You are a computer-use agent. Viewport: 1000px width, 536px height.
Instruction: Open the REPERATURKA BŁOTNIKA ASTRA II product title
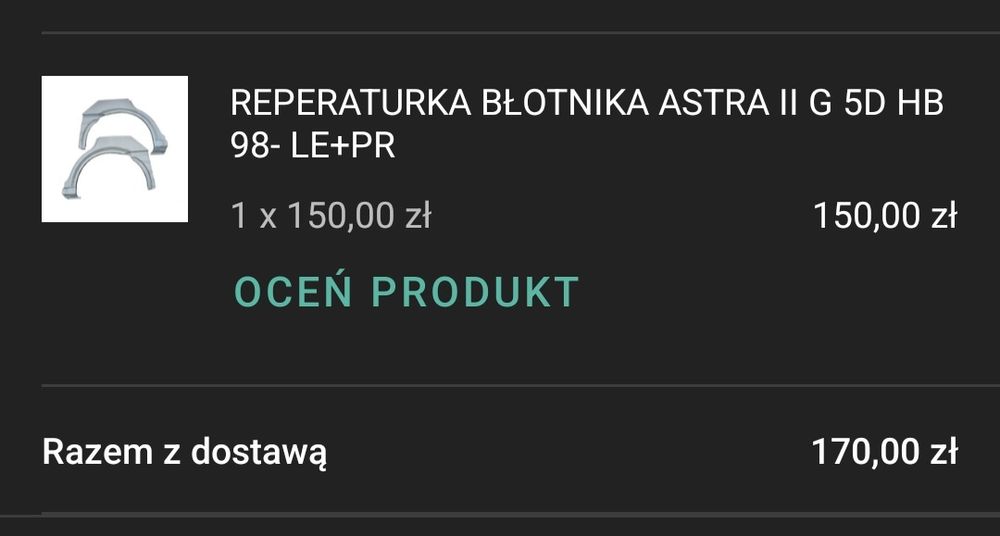[587, 124]
